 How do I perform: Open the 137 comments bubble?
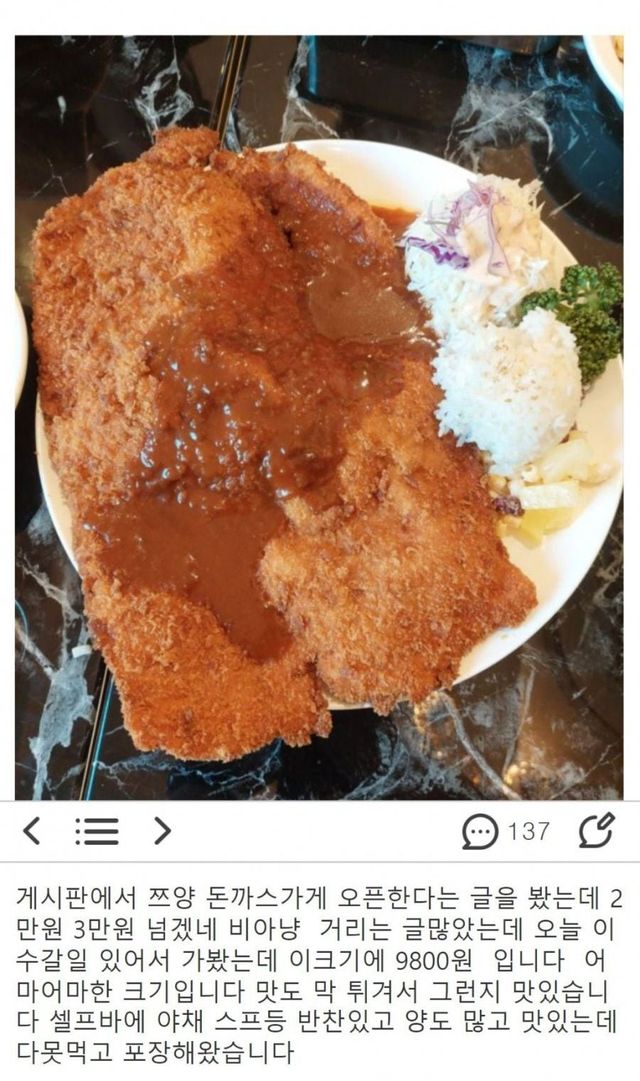click(481, 831)
